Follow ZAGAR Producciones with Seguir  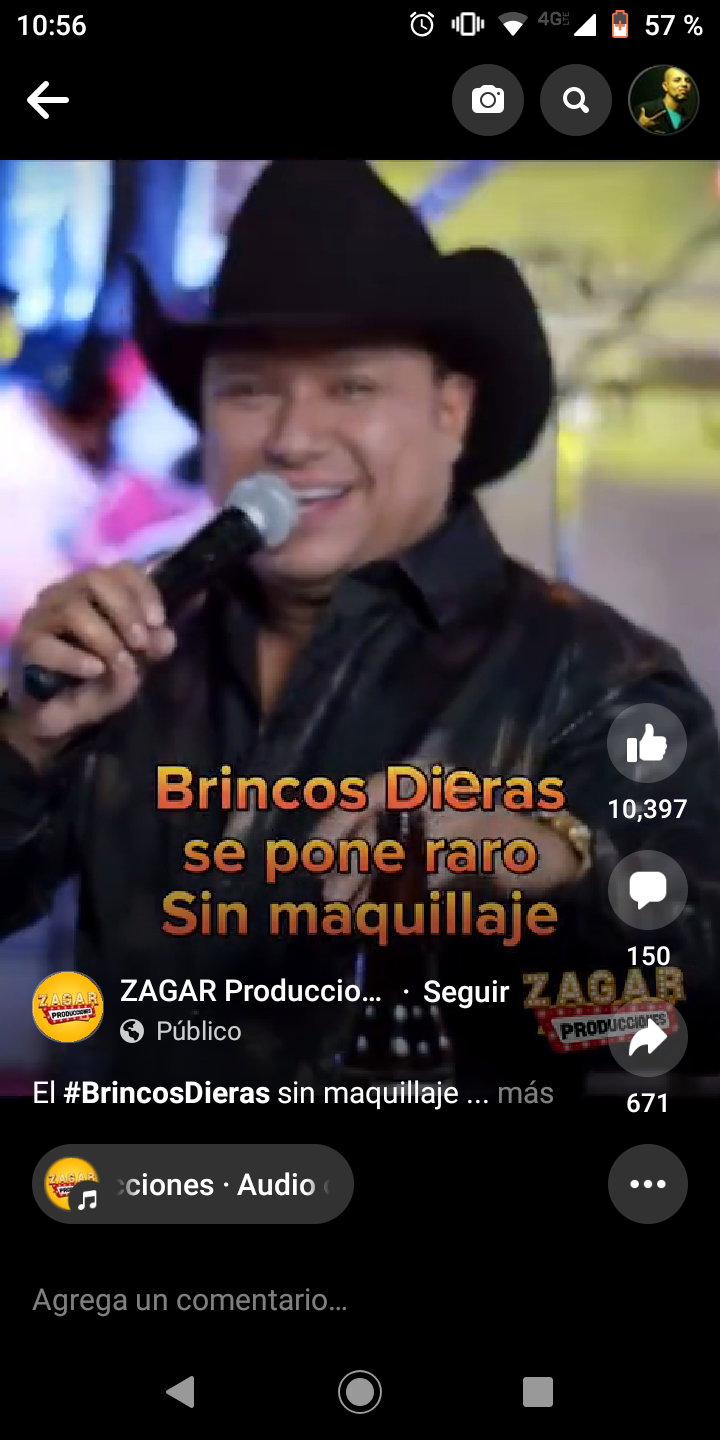pos(466,992)
